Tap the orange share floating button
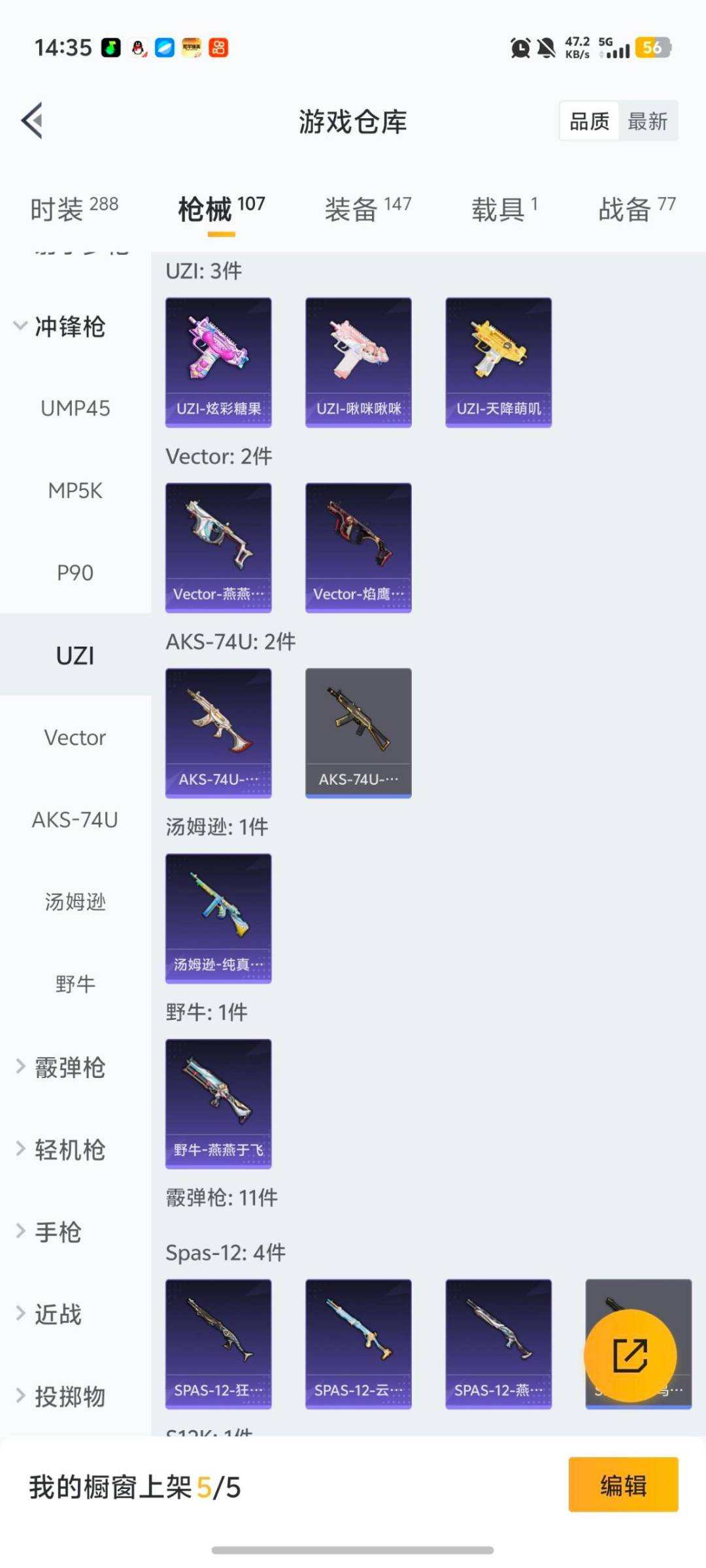This screenshot has height=1568, width=706. click(630, 1356)
